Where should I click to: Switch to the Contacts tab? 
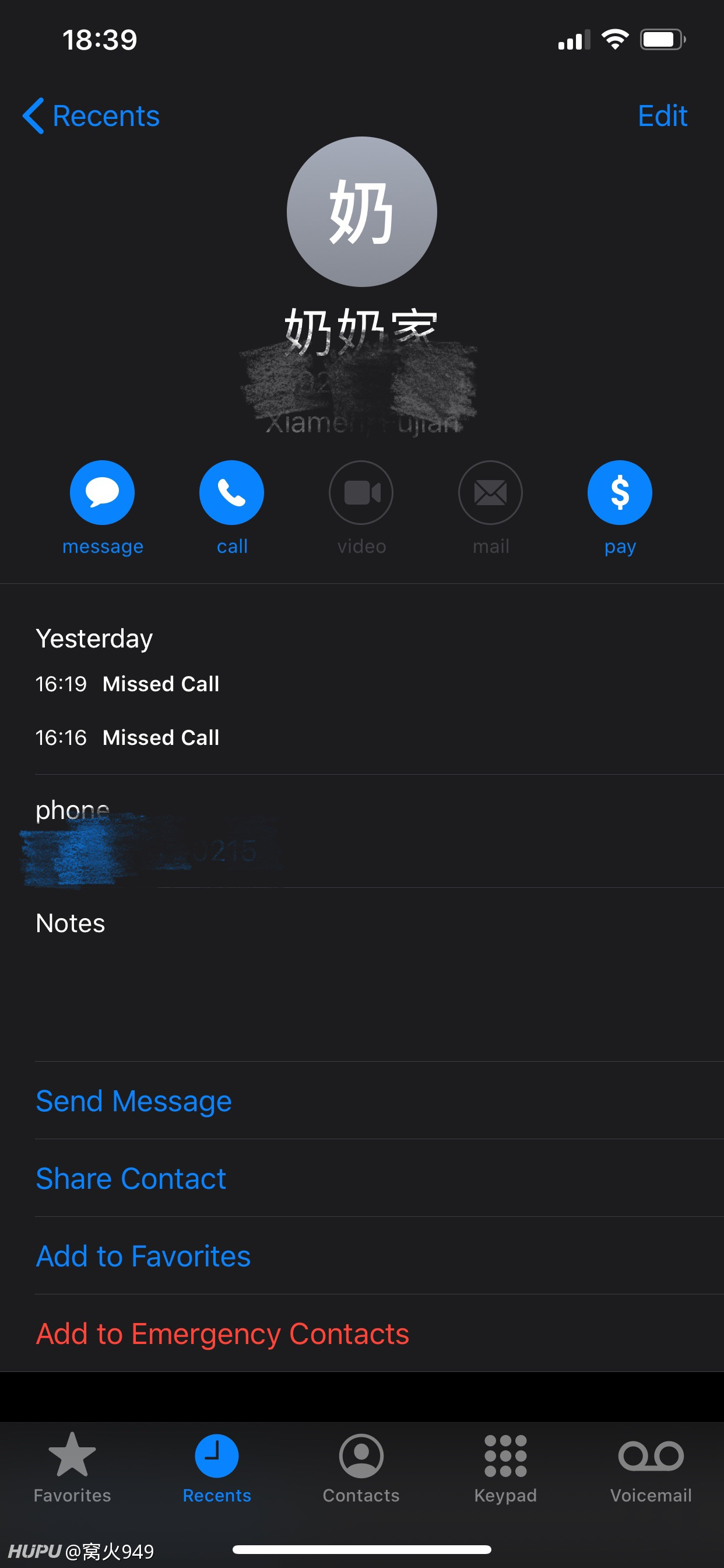[361, 1468]
